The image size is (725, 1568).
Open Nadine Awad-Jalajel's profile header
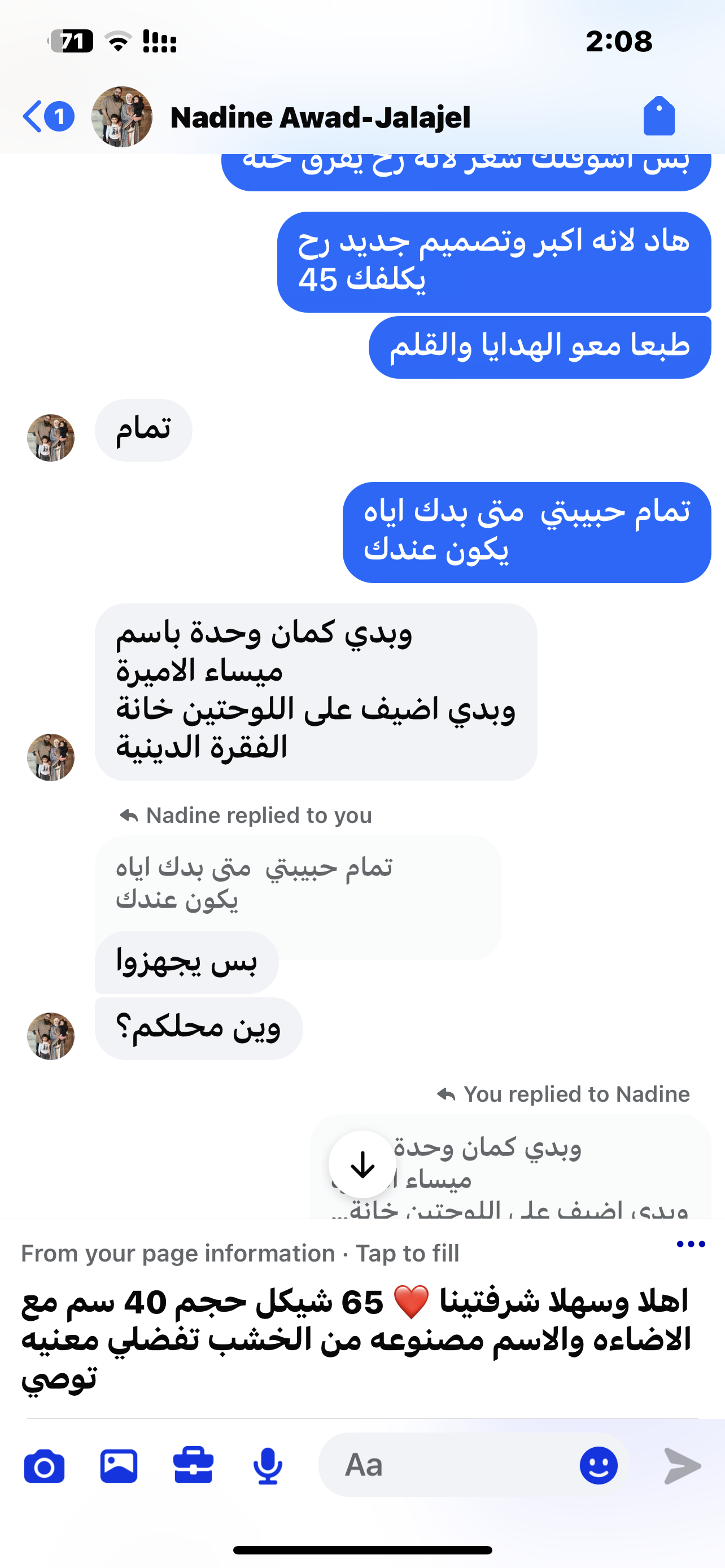[x=320, y=117]
